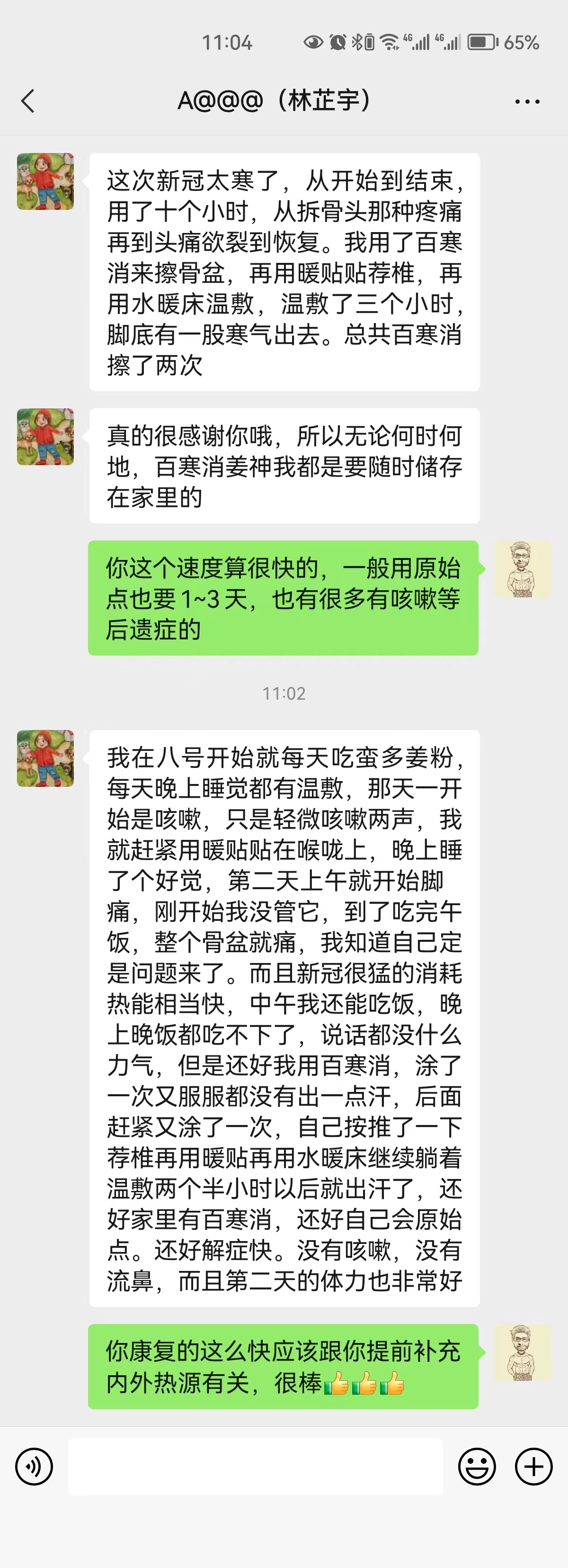Open the chat info overflow menu

tap(527, 102)
